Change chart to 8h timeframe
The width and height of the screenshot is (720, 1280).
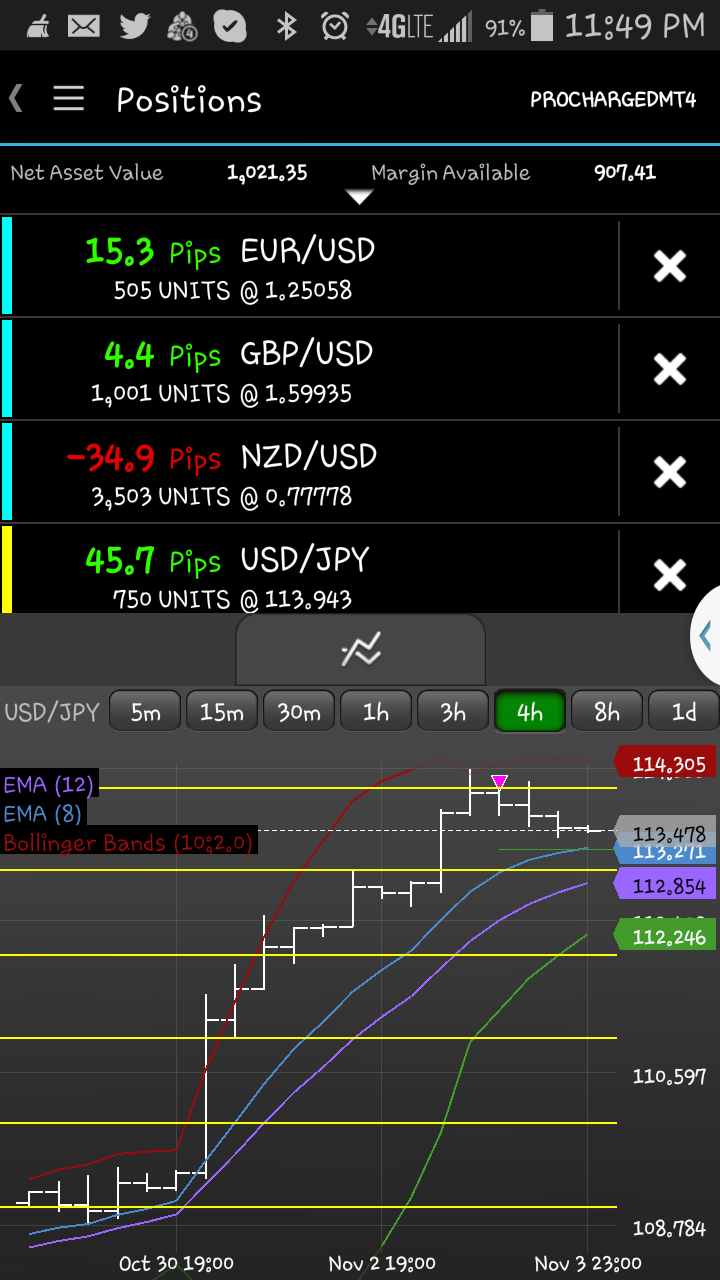click(607, 712)
